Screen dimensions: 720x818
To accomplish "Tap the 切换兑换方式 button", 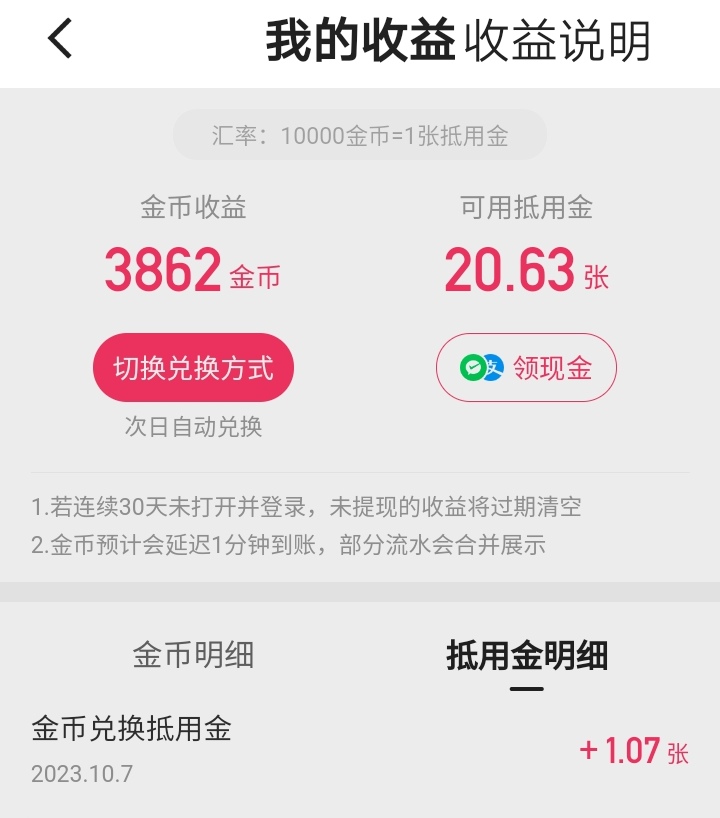I will [x=193, y=367].
